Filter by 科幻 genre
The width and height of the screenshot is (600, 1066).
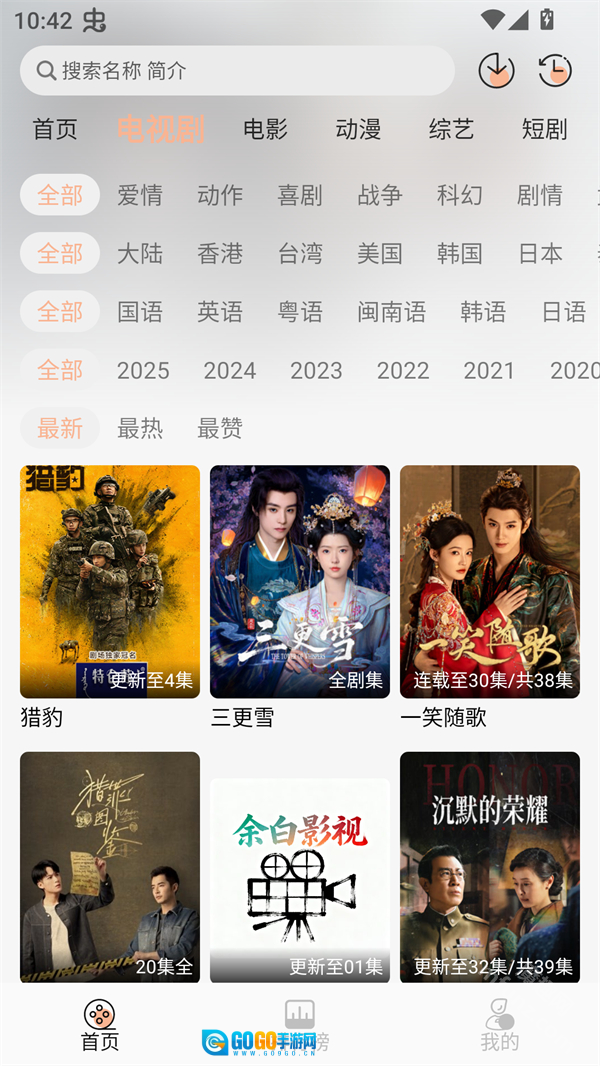(x=460, y=195)
